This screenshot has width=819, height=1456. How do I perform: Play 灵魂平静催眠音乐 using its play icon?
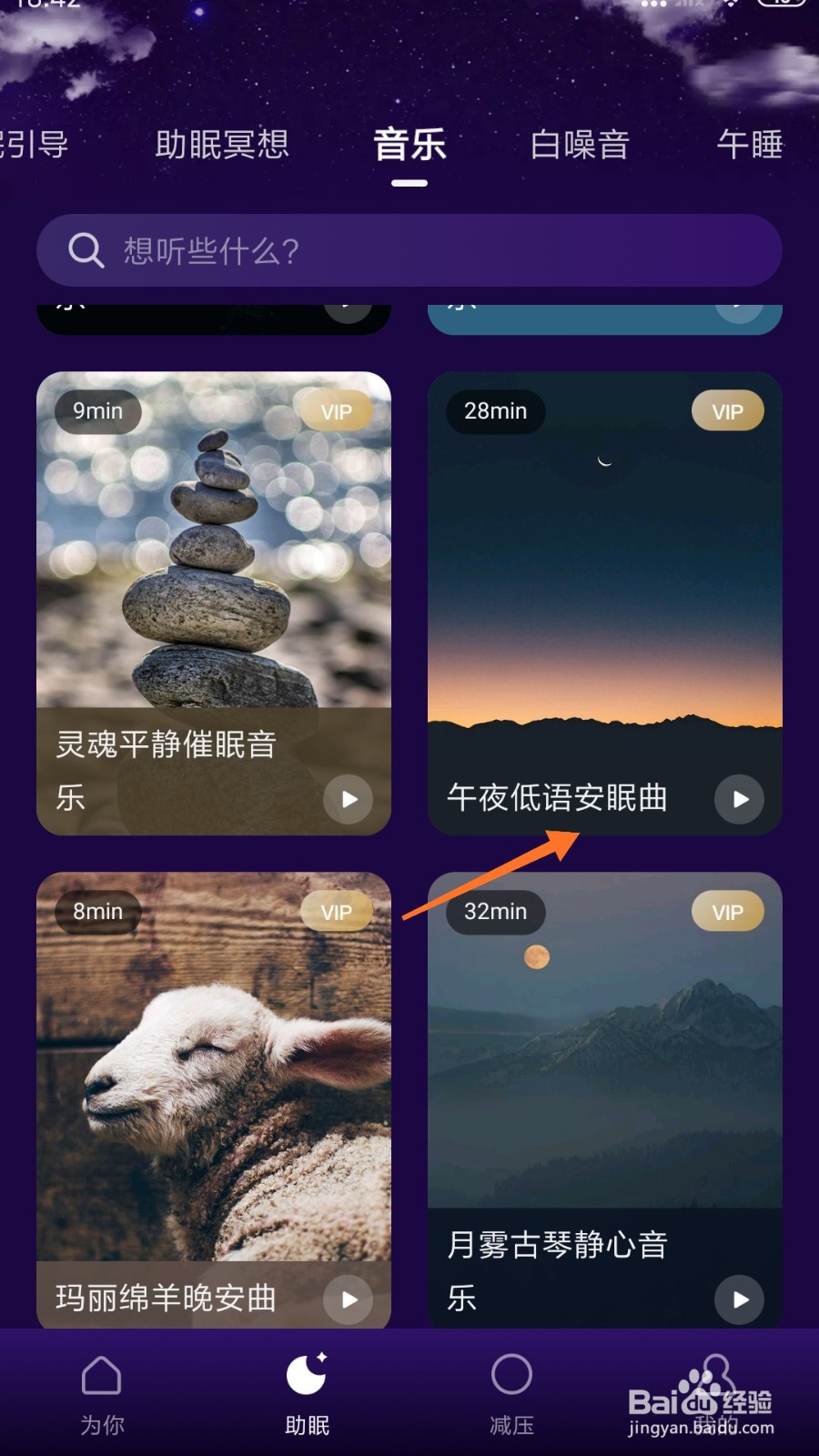pyautogui.click(x=348, y=799)
